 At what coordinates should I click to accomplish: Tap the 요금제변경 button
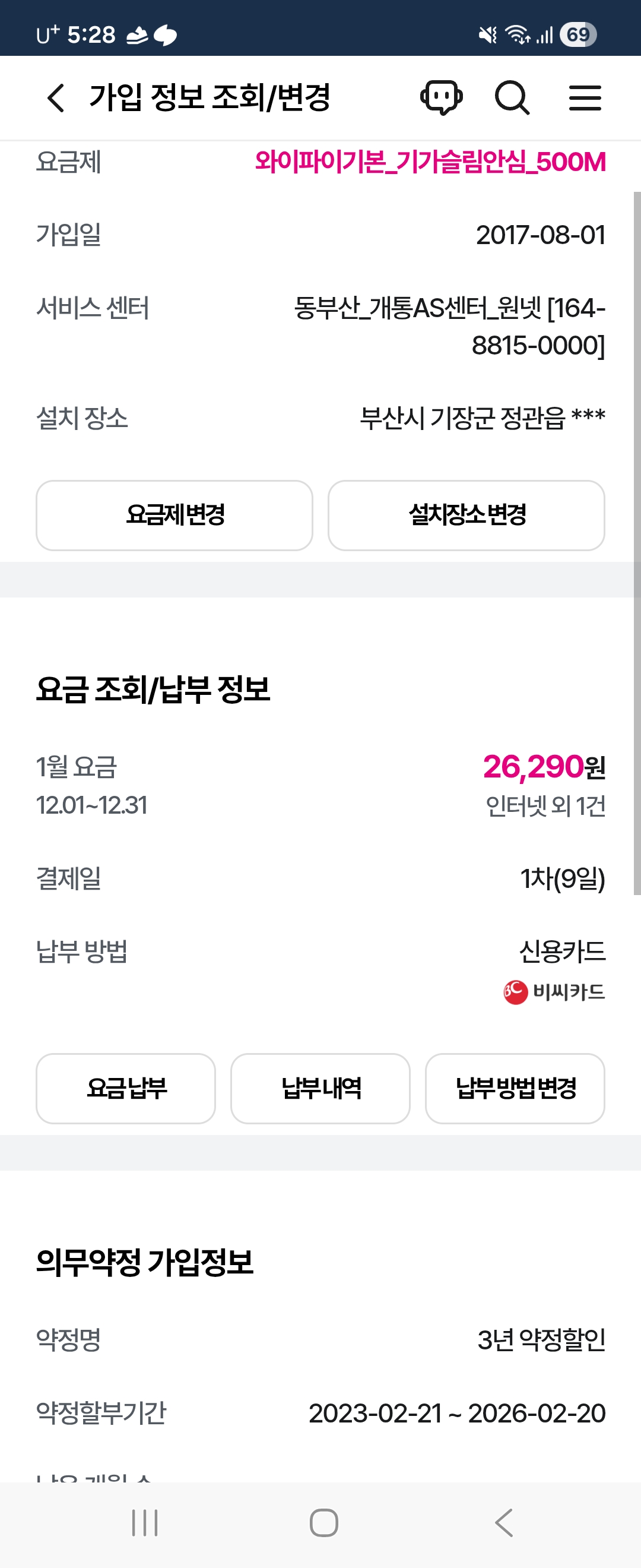pyautogui.click(x=174, y=515)
